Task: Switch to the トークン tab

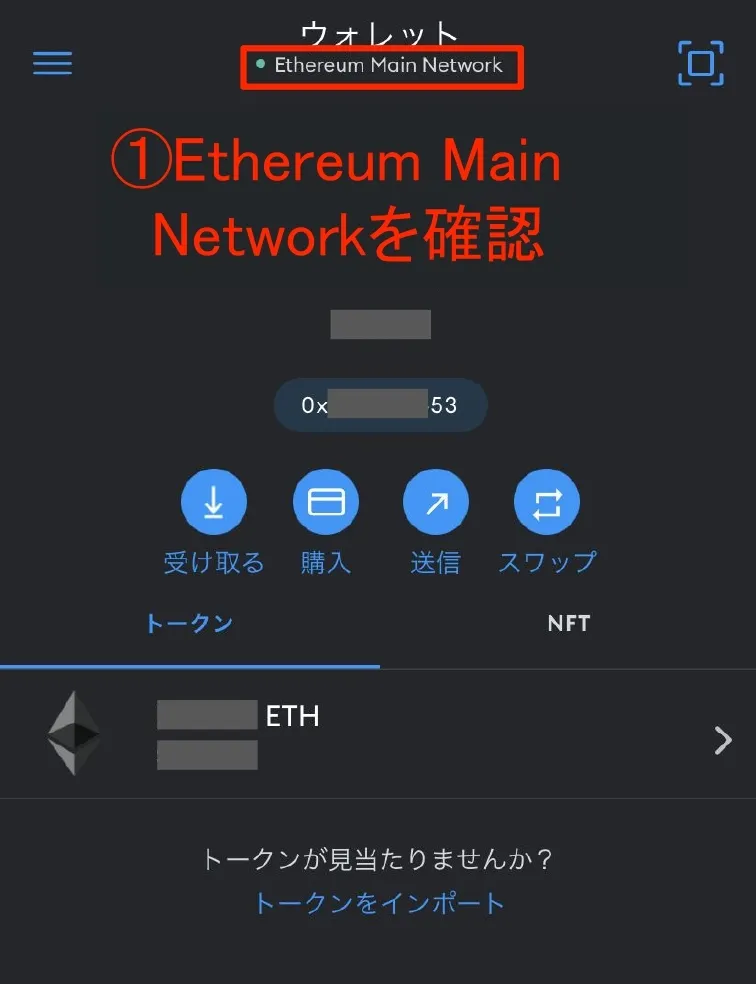Action: tap(189, 624)
